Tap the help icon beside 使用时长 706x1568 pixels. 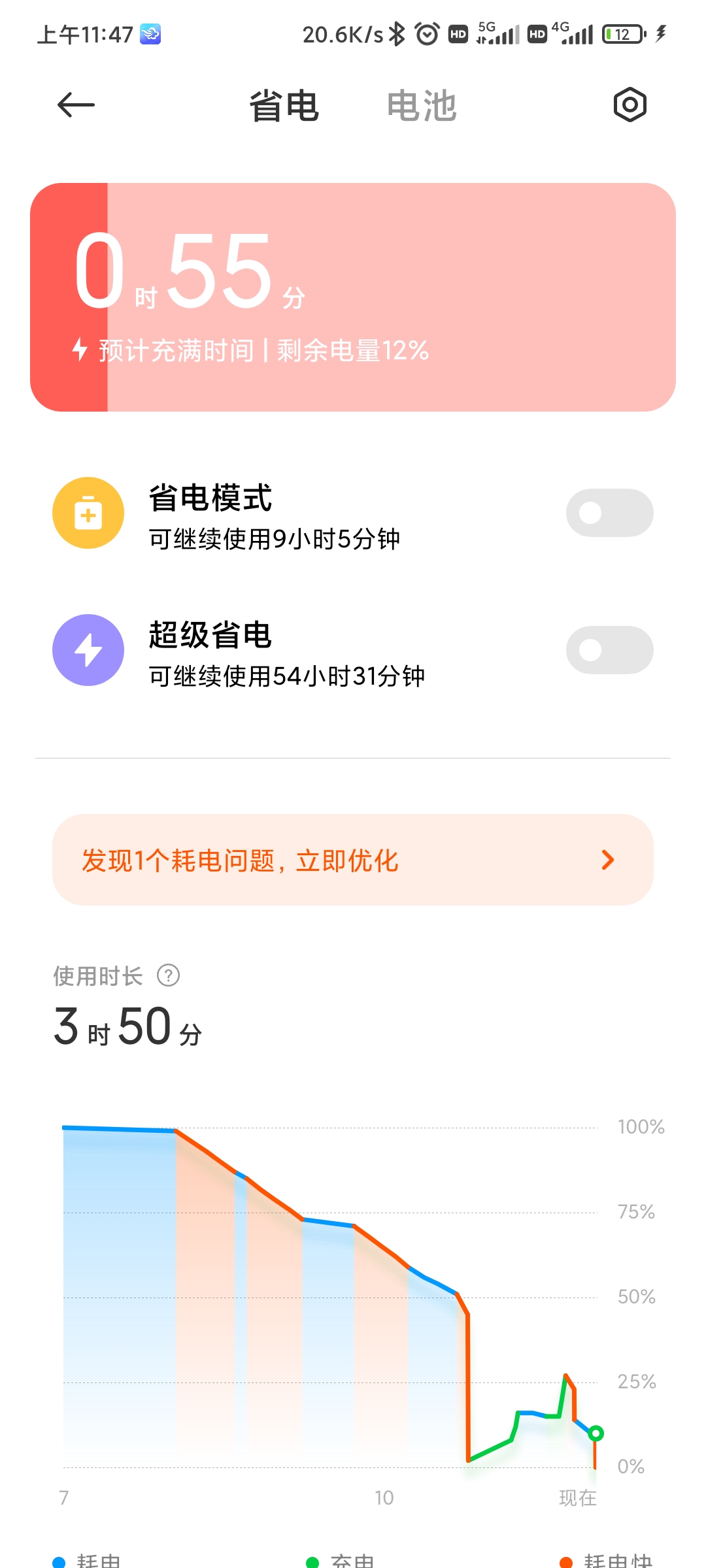click(x=169, y=975)
